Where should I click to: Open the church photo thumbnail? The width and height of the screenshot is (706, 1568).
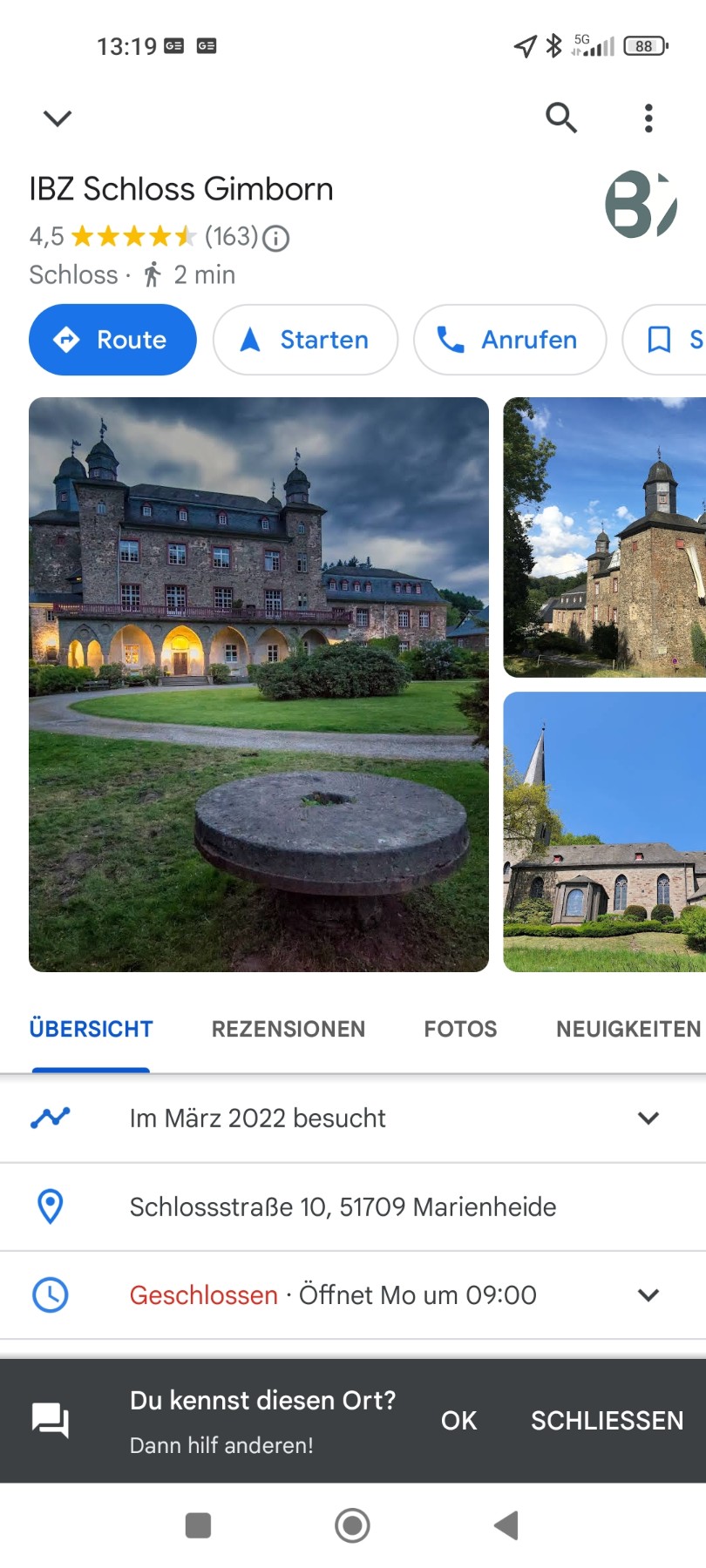point(604,832)
